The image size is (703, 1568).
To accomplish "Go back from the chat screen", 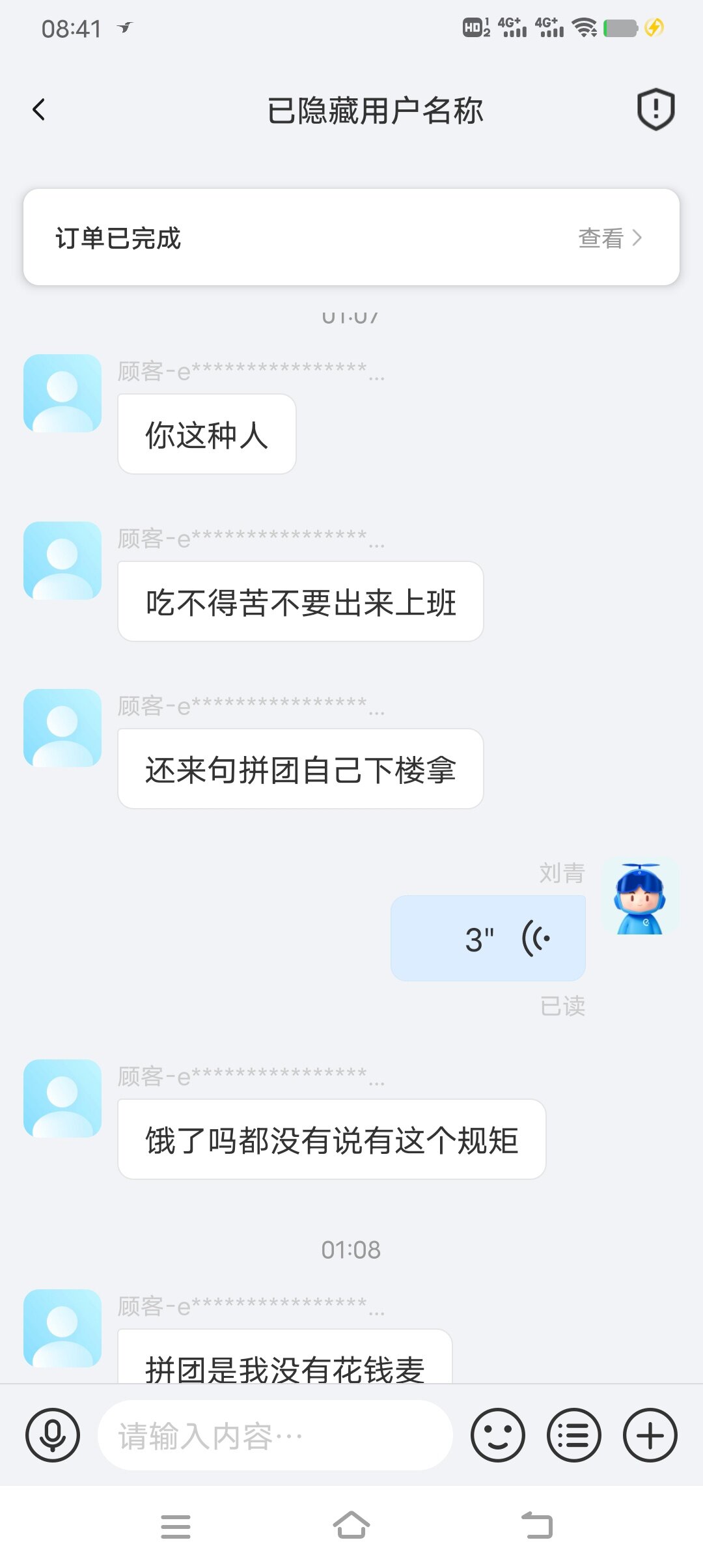I will pyautogui.click(x=39, y=109).
